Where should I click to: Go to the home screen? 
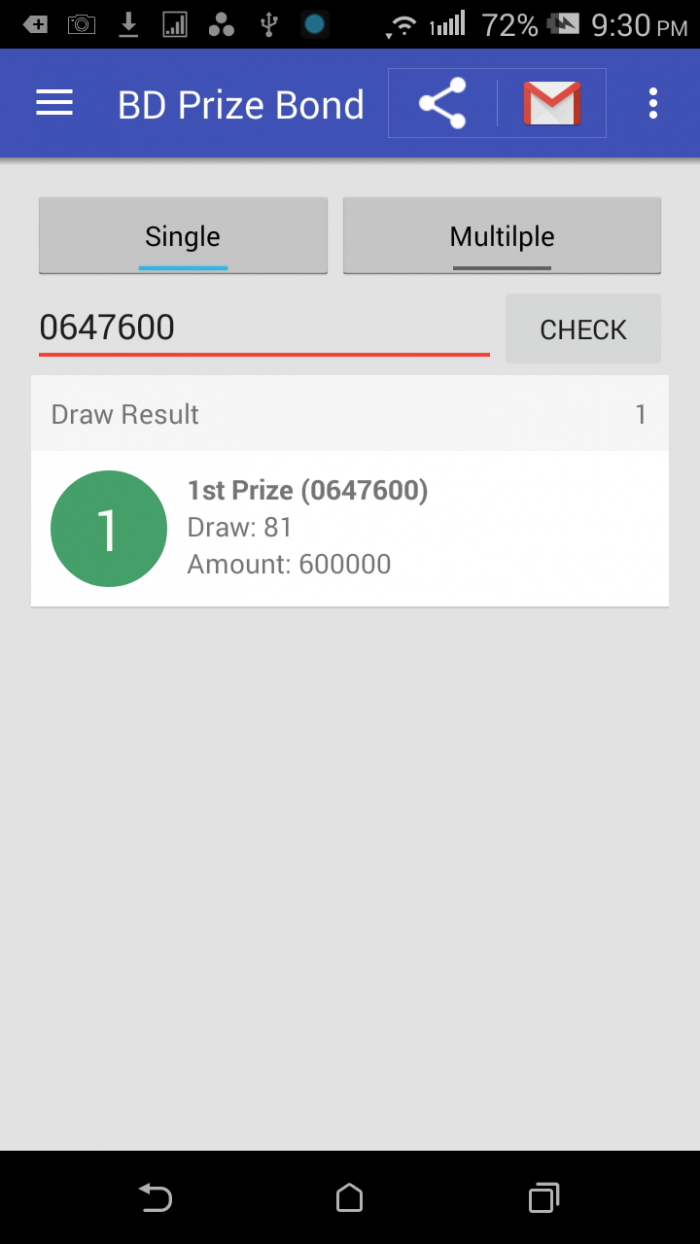(349, 1197)
